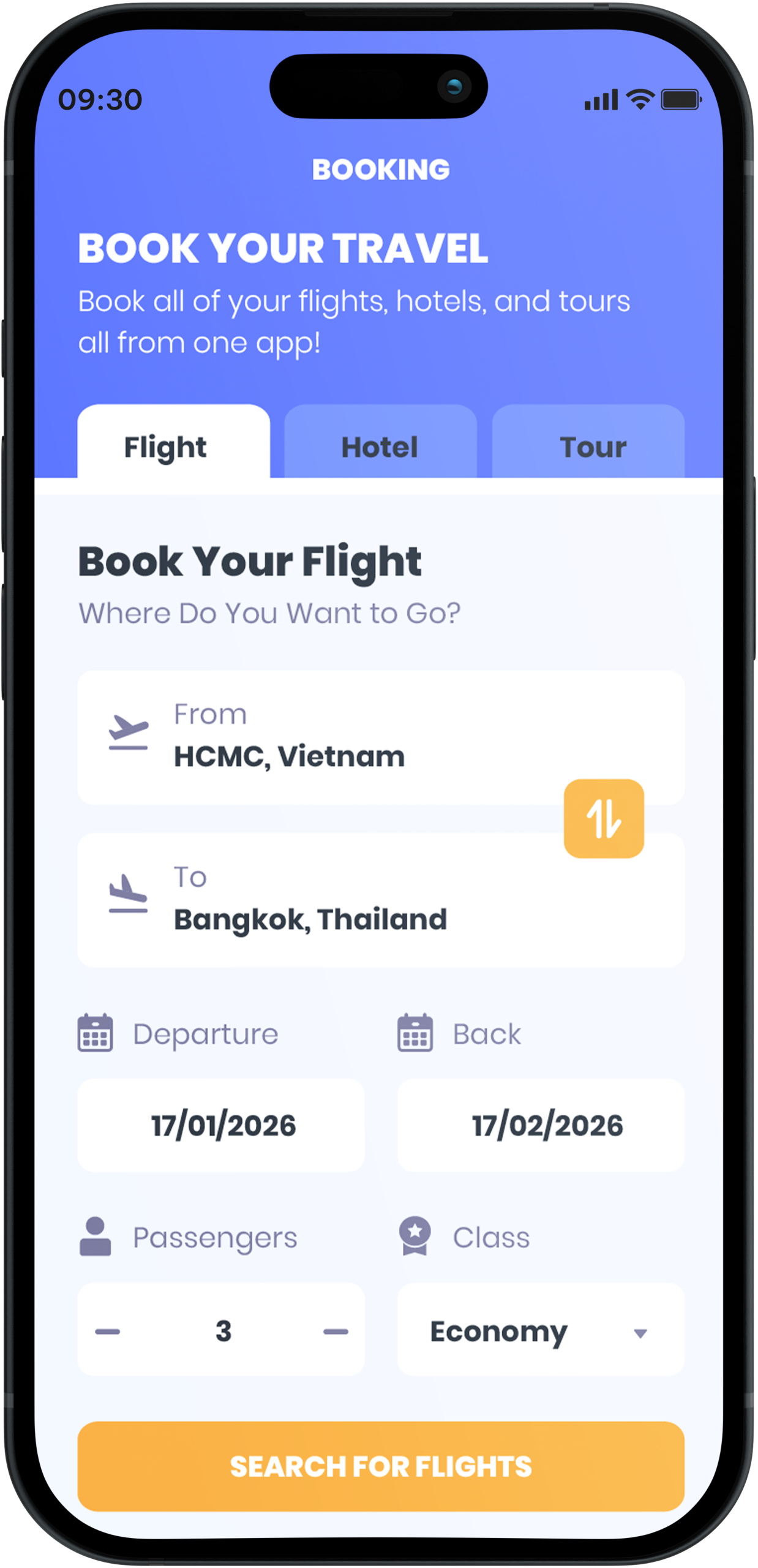Screen dimensions: 758x1568
Task: Click the return date 17/02/2026 field
Action: 547,1126
